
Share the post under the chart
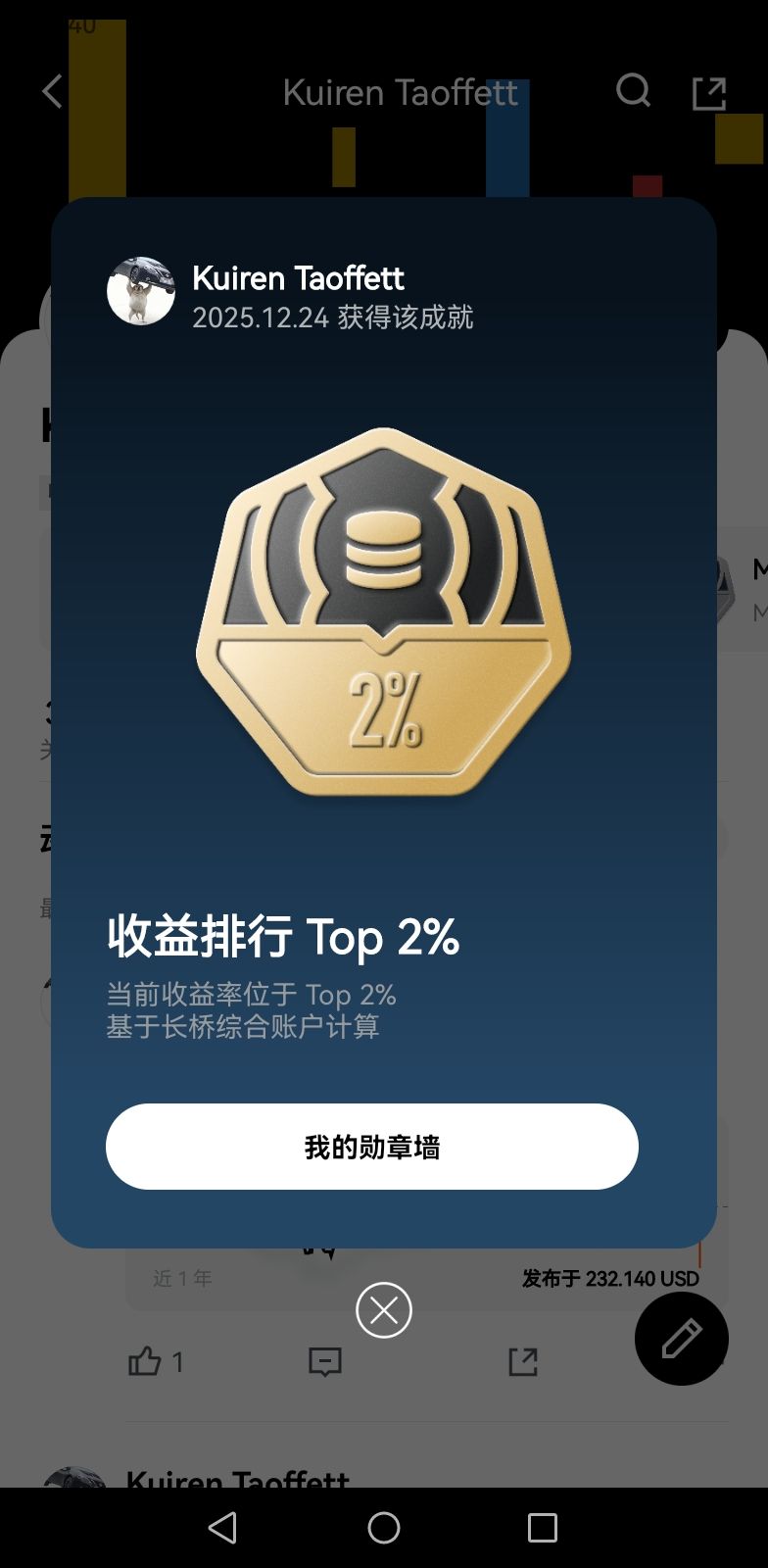coord(523,1361)
